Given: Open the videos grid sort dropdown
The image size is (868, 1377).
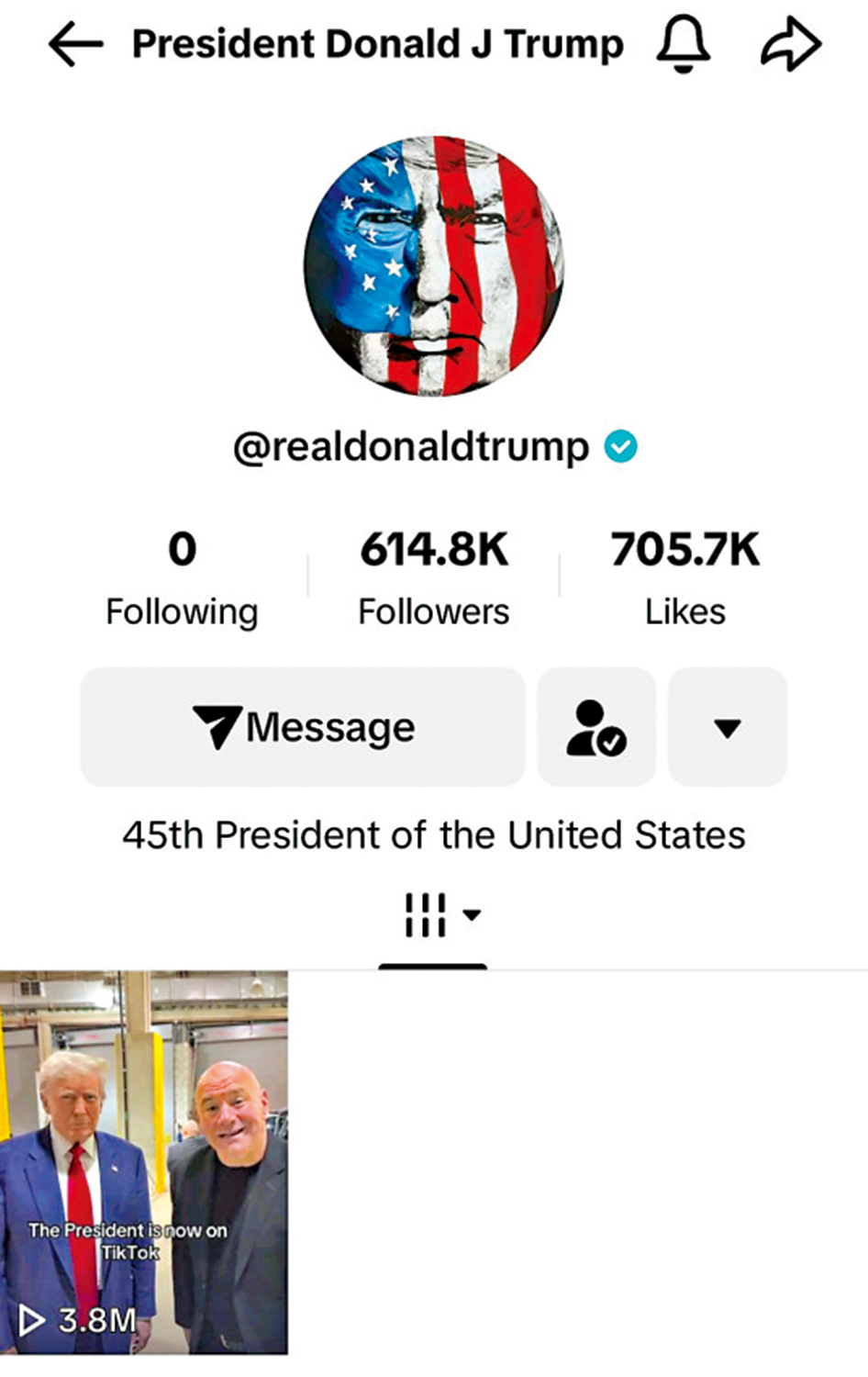Looking at the screenshot, I should [x=441, y=915].
